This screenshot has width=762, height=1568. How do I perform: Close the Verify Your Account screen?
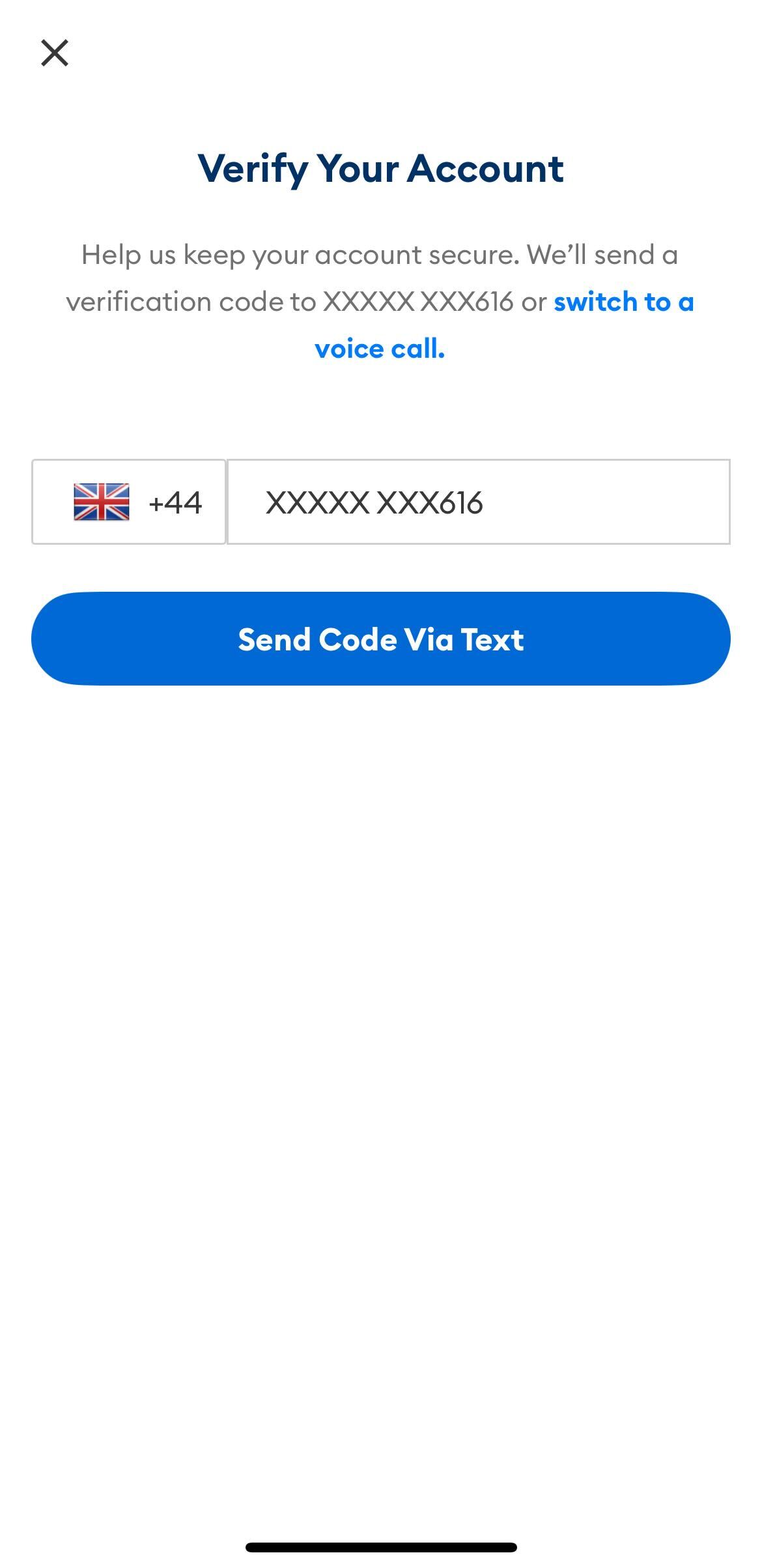(55, 53)
